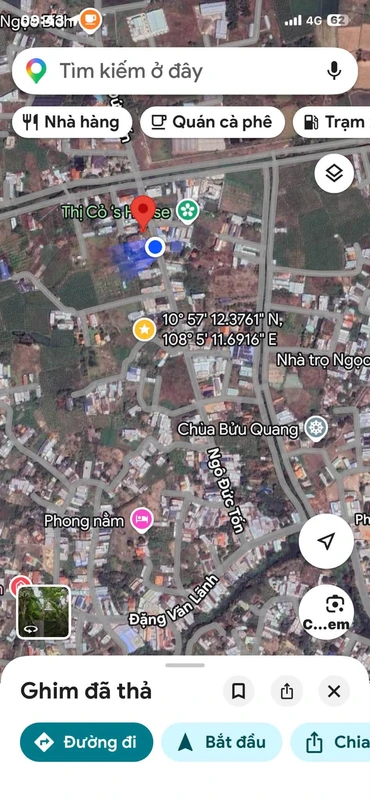Save the dropped pin with bookmark icon
Viewport: 370px width, 800px height.
tap(238, 691)
